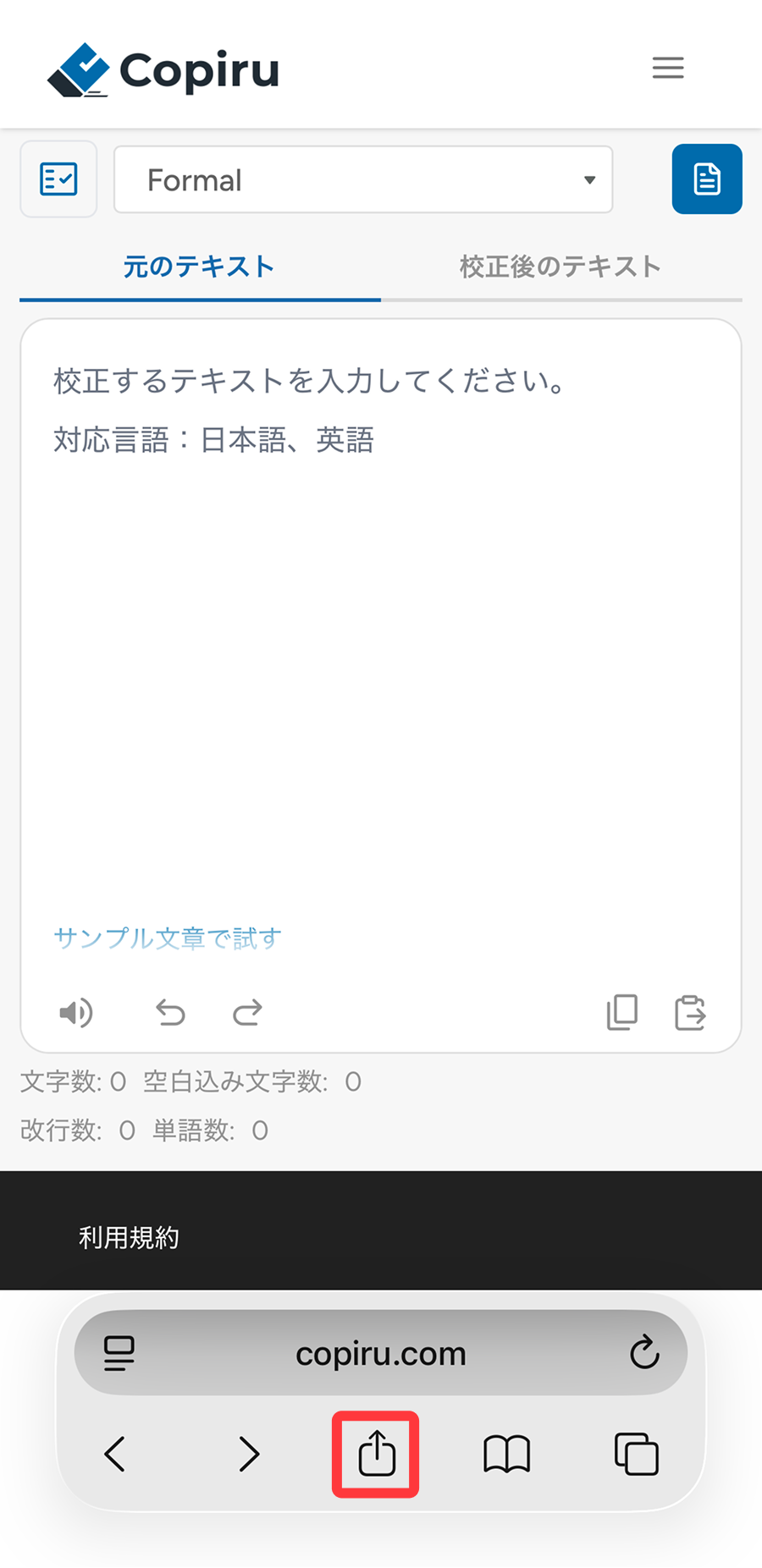Tap the export text icon
Image resolution: width=762 pixels, height=1568 pixels.
pos(689,1012)
